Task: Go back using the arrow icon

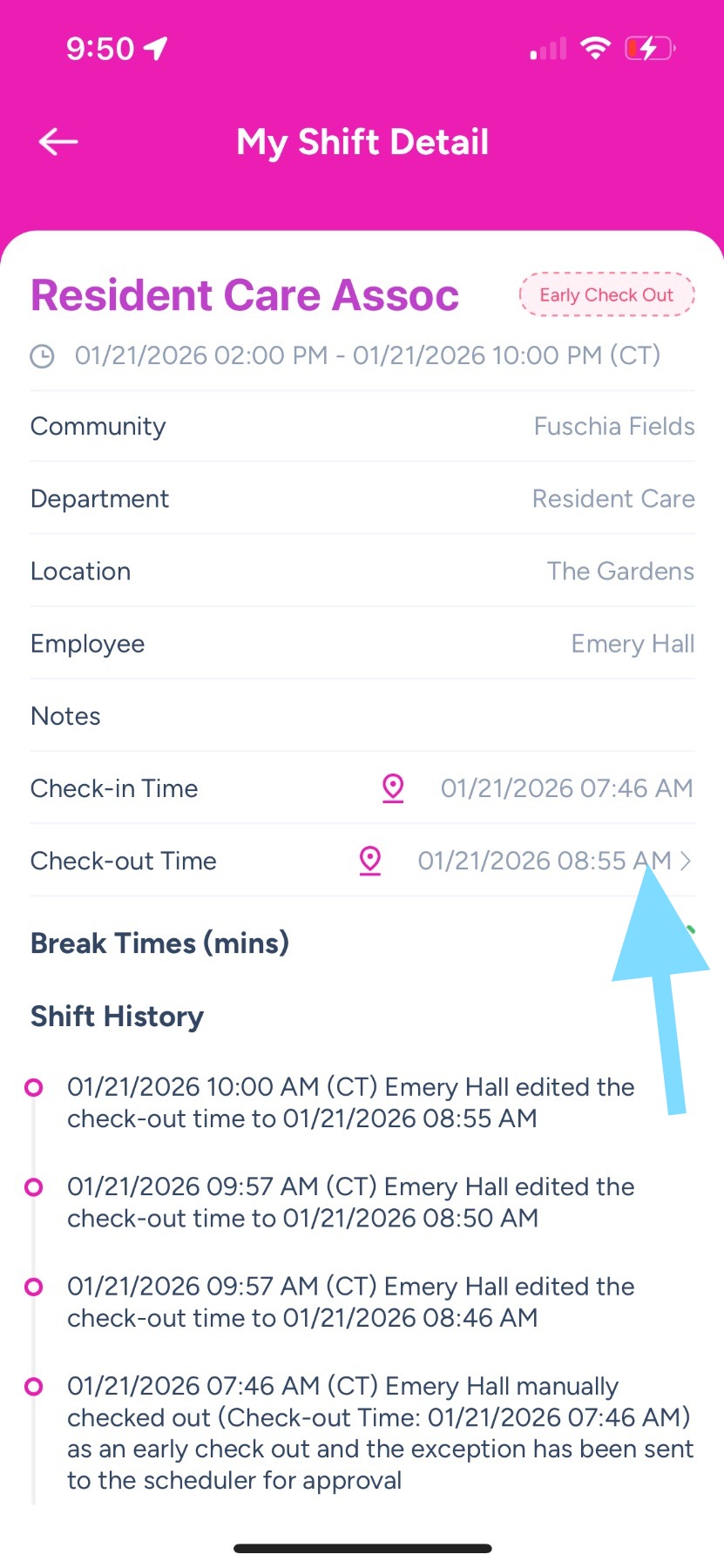Action: coord(58,142)
